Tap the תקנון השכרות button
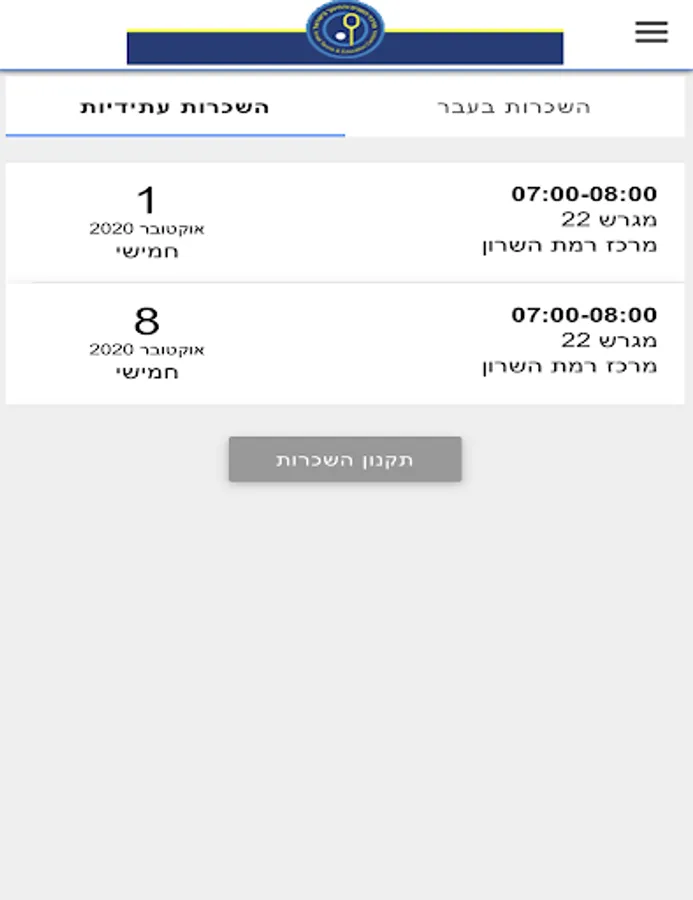The width and height of the screenshot is (693, 900). click(x=345, y=460)
